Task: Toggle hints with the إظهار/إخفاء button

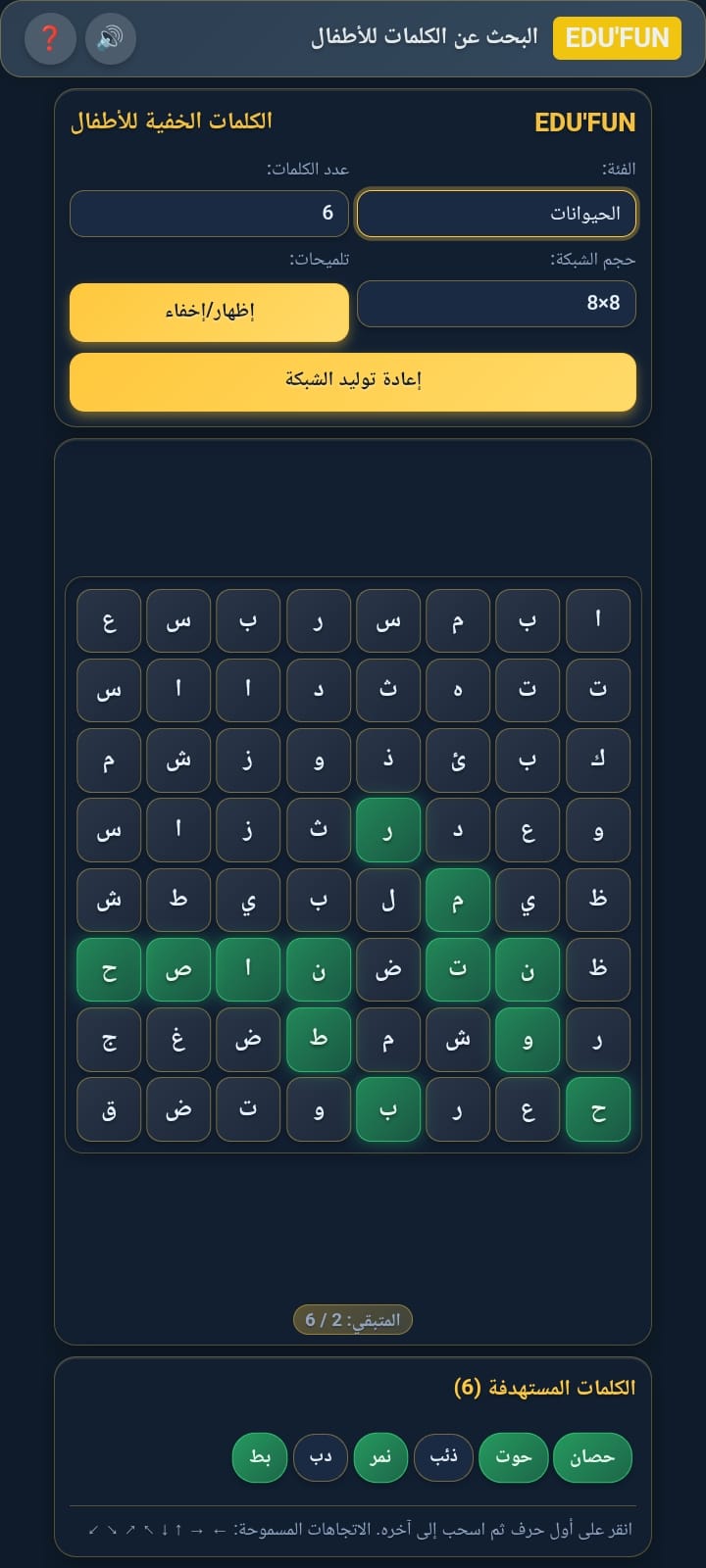Action: coord(208,312)
